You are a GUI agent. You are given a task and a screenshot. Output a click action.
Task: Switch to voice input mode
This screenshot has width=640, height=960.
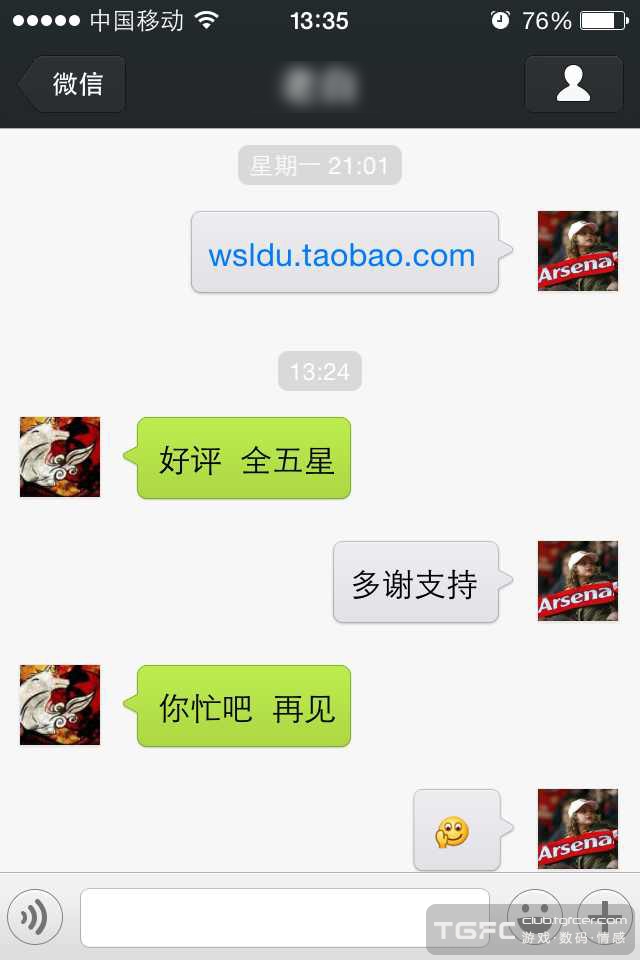(x=35, y=916)
